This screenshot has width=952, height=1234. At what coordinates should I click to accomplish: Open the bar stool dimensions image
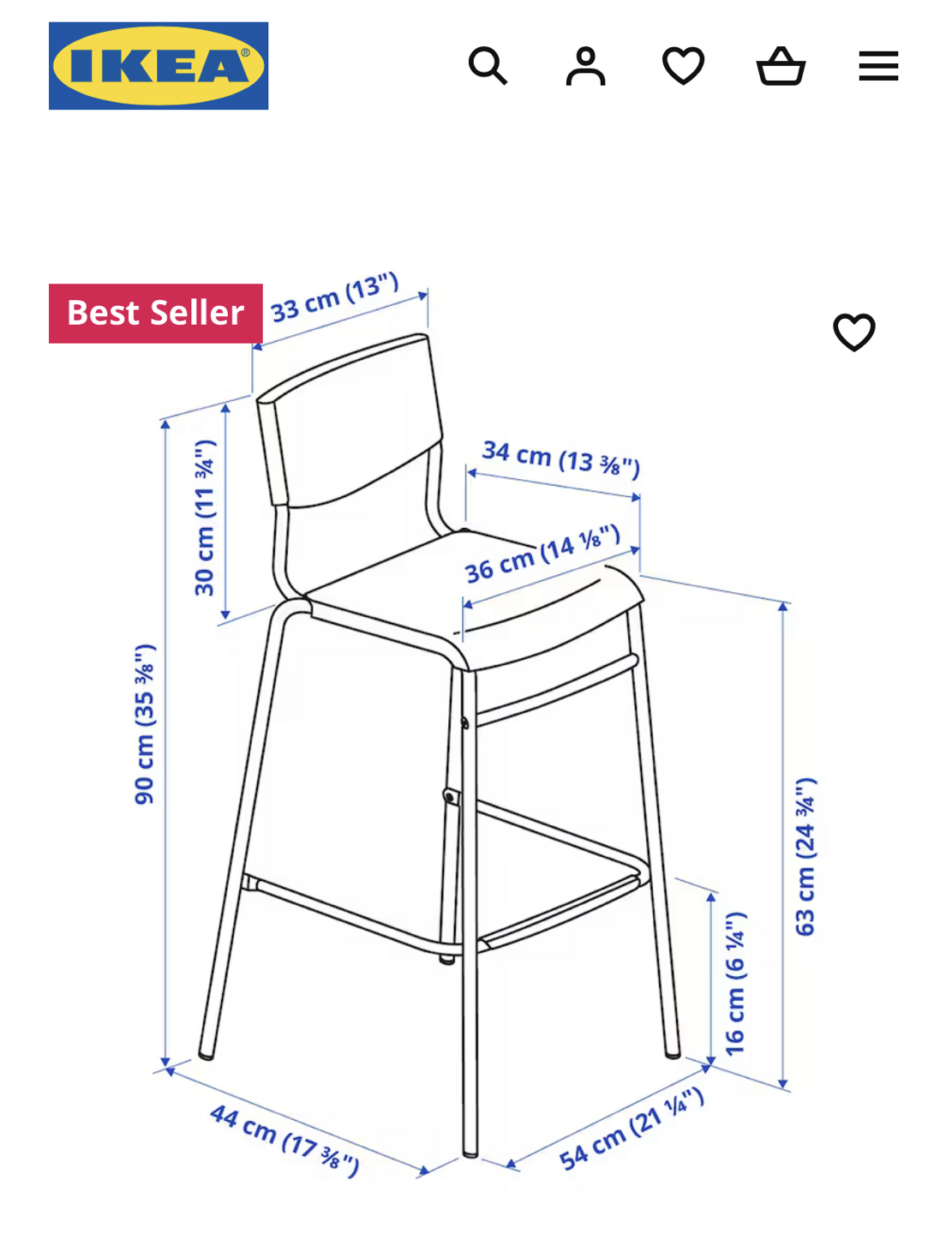point(463,728)
